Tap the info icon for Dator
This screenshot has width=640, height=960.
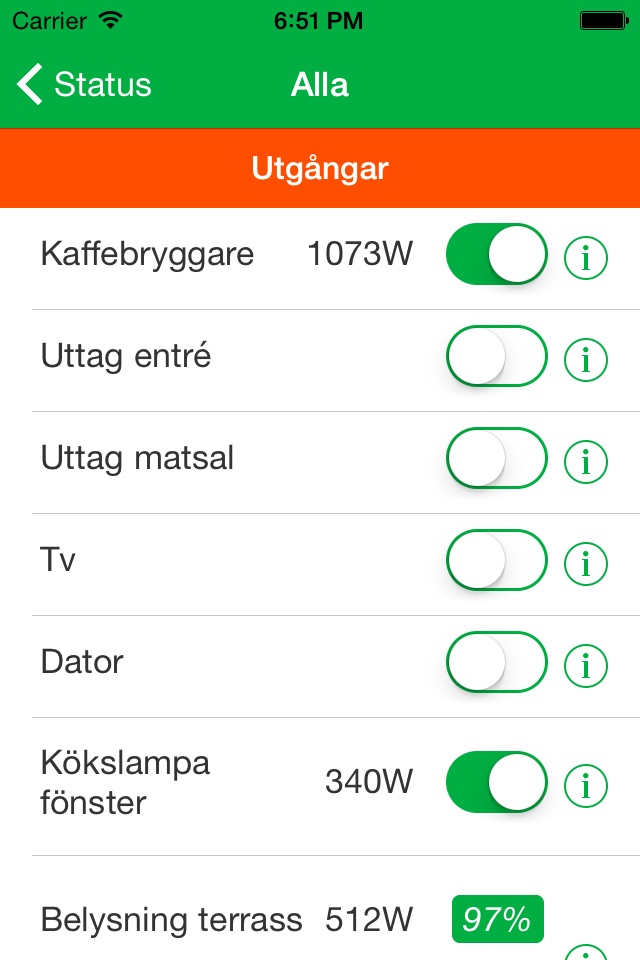pyautogui.click(x=586, y=666)
